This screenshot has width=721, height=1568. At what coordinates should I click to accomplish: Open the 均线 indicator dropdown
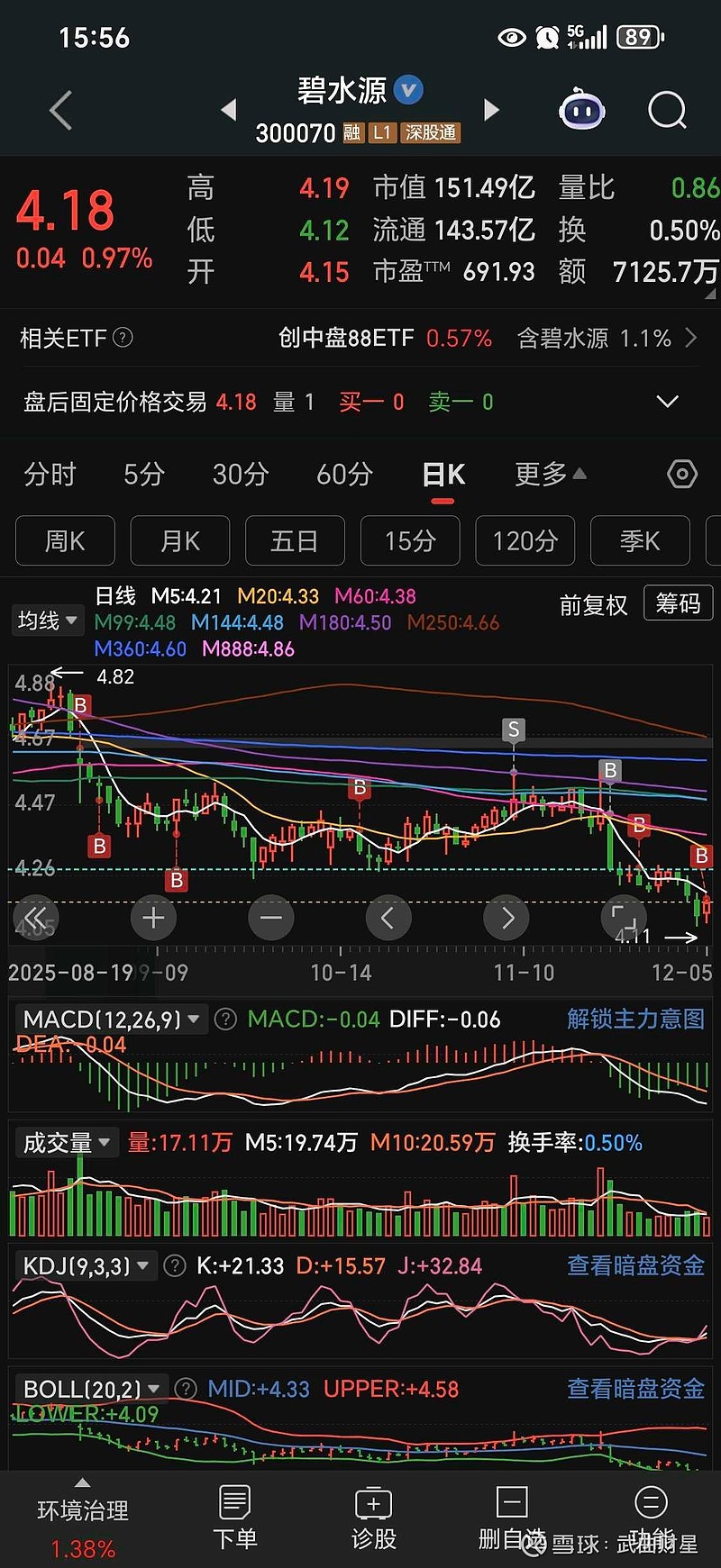click(x=47, y=621)
